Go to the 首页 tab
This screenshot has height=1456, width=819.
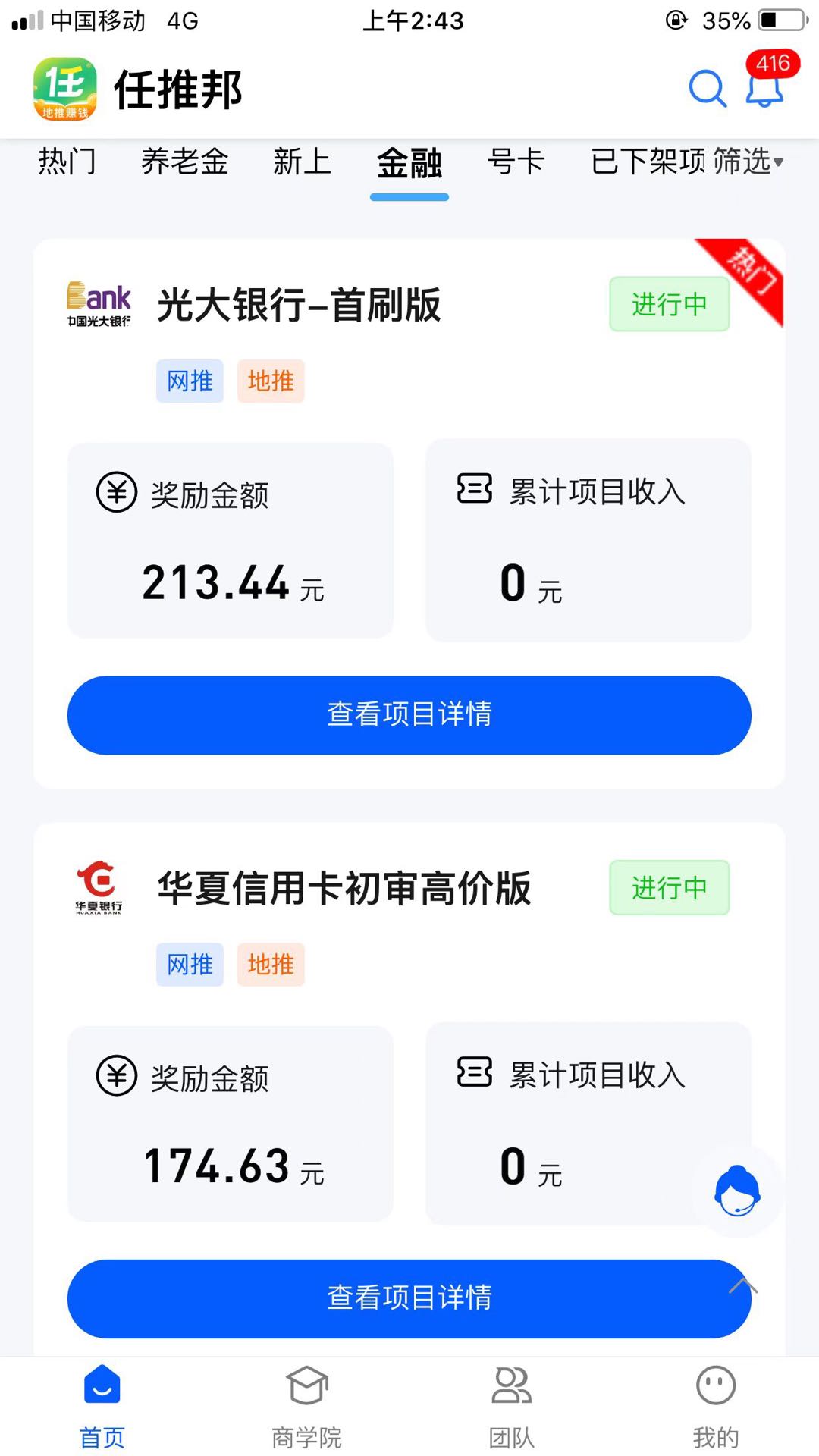pos(102,1405)
